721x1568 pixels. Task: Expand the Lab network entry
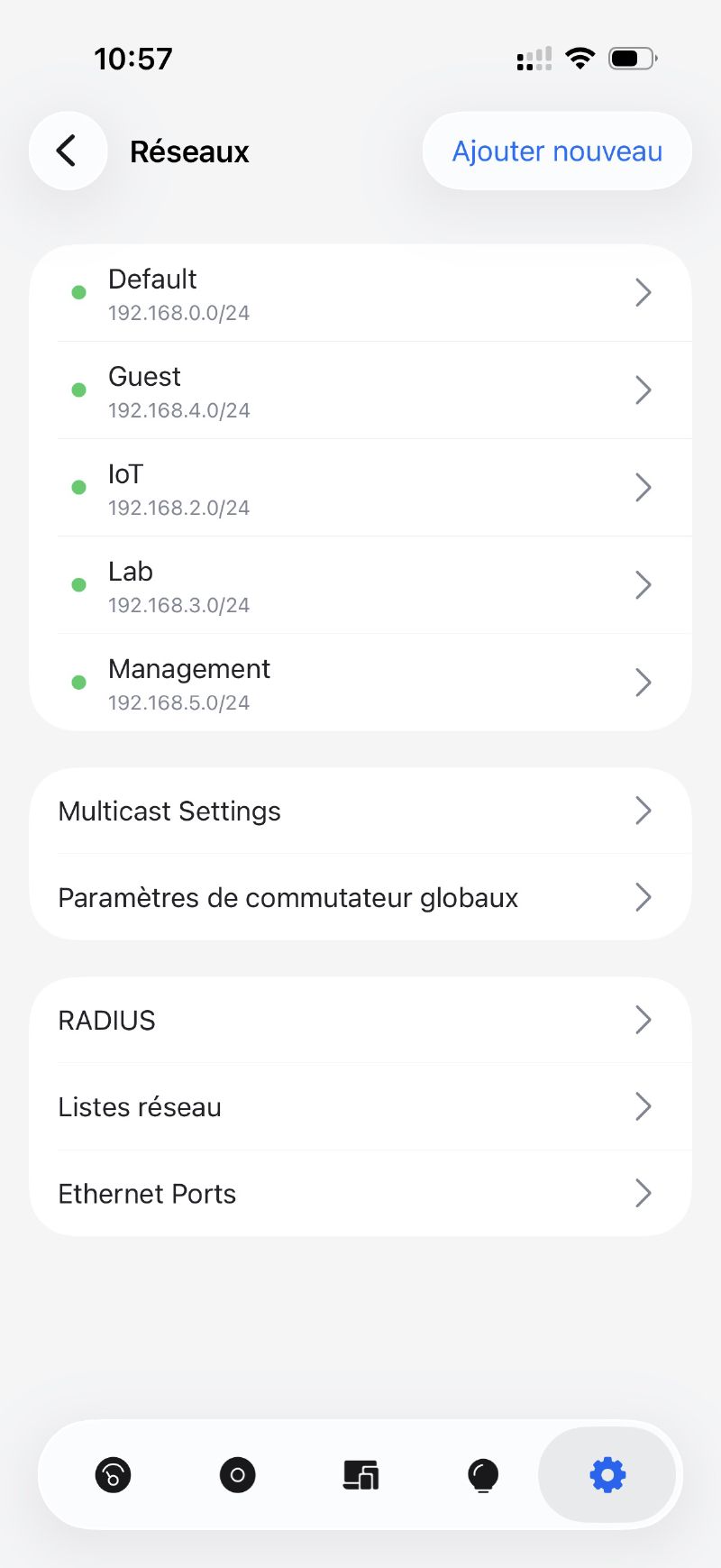(643, 585)
